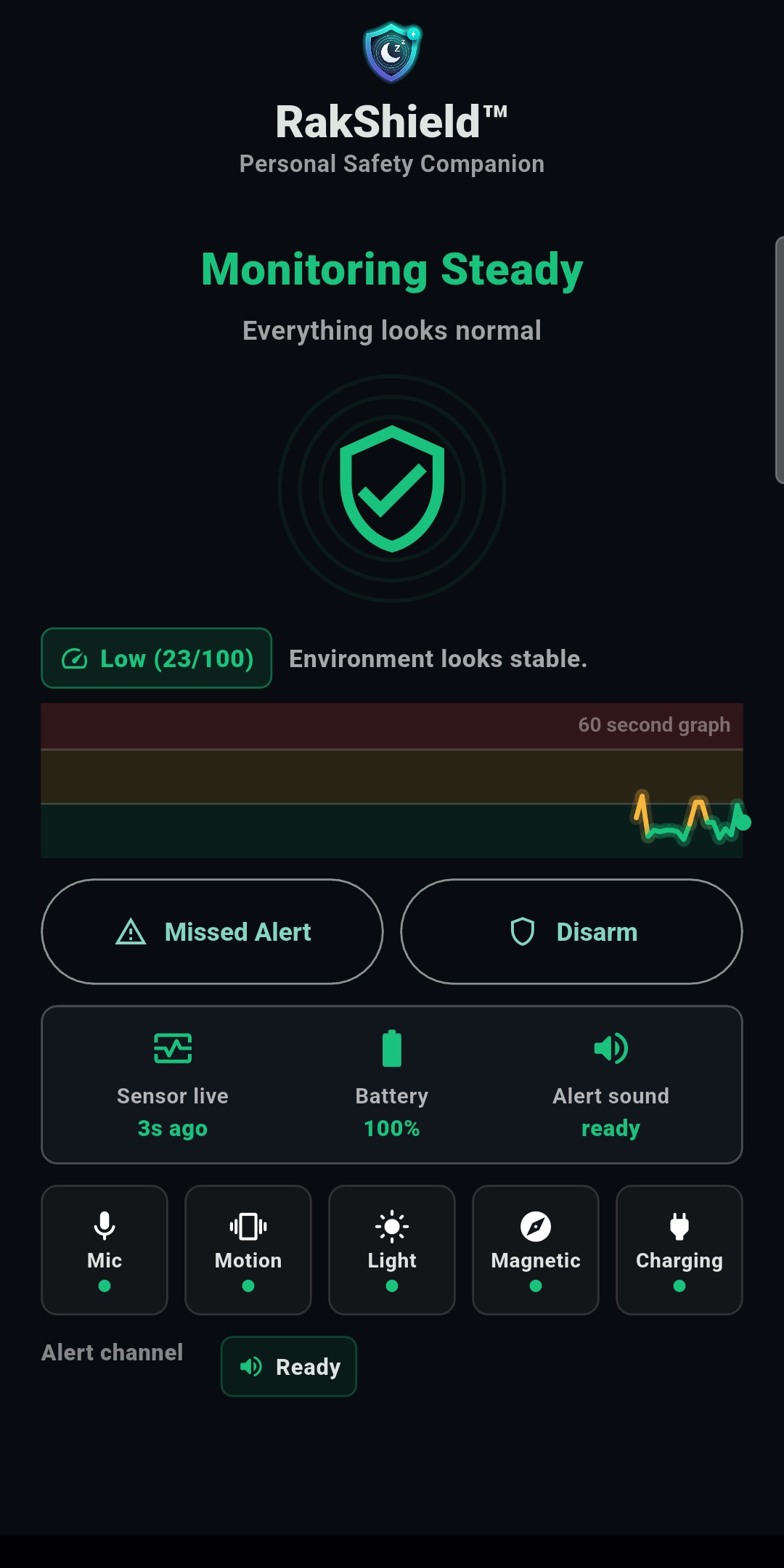Open the Mic sensor tile
784x1568 pixels.
(x=105, y=1249)
